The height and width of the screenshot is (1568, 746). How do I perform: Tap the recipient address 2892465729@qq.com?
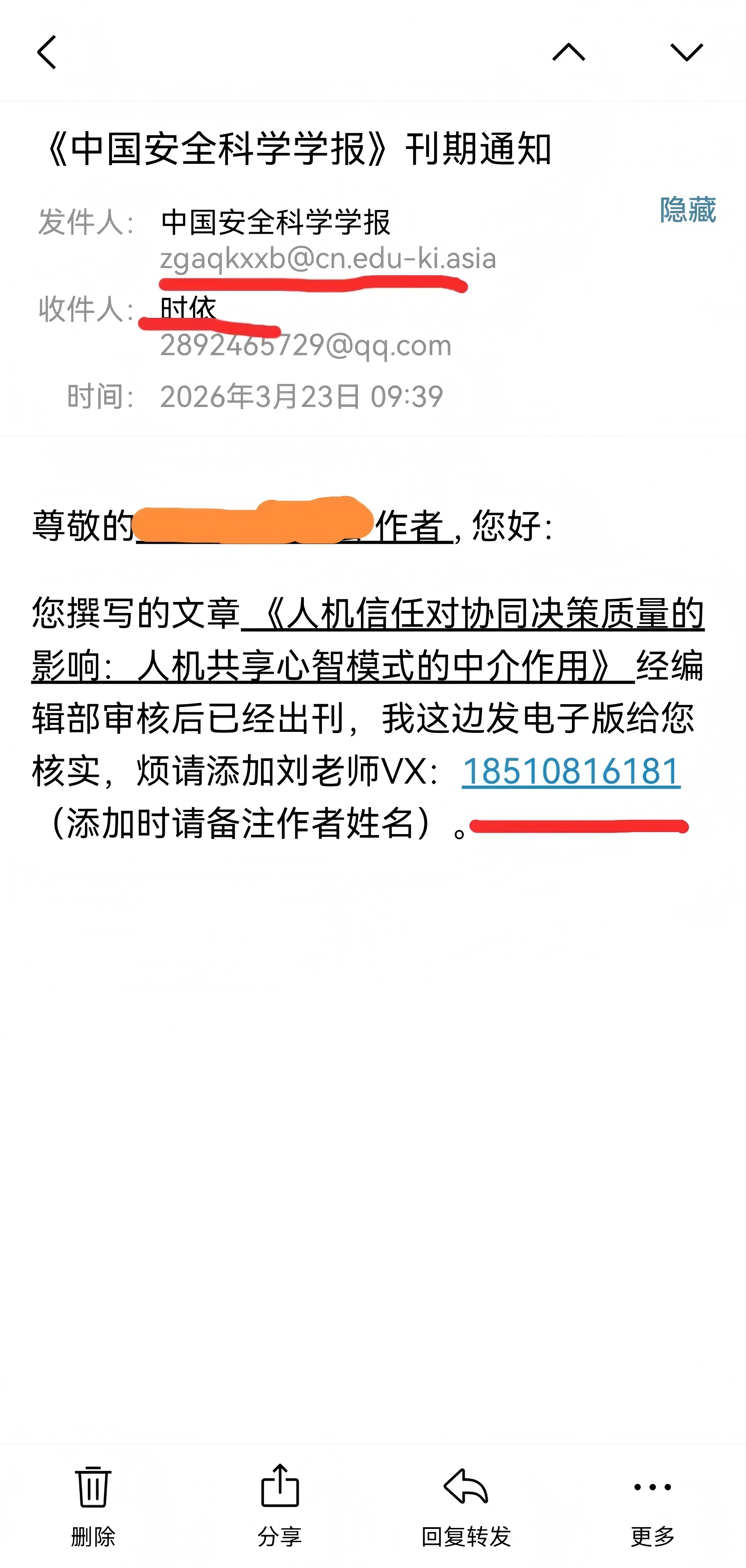(305, 346)
